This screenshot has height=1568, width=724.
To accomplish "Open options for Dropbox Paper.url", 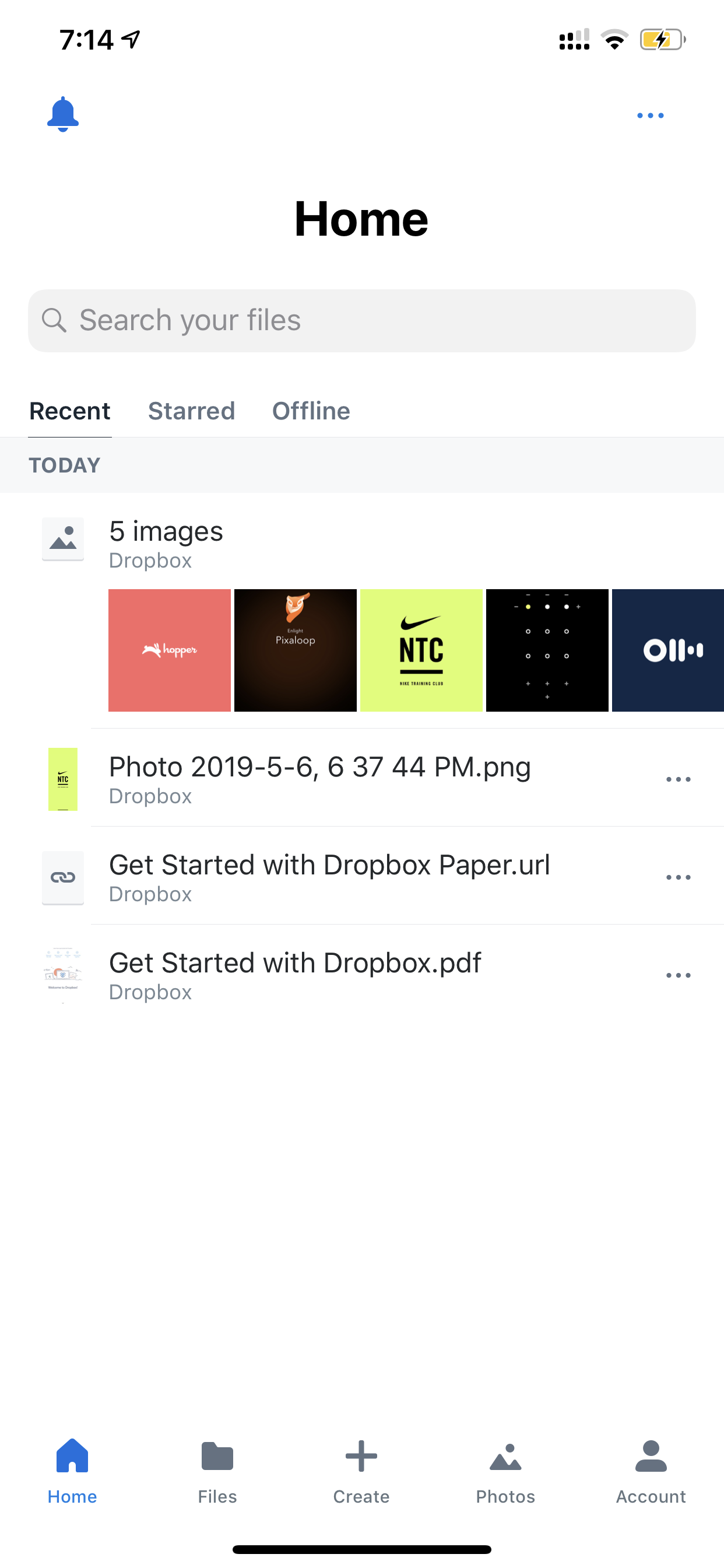I will tap(678, 877).
